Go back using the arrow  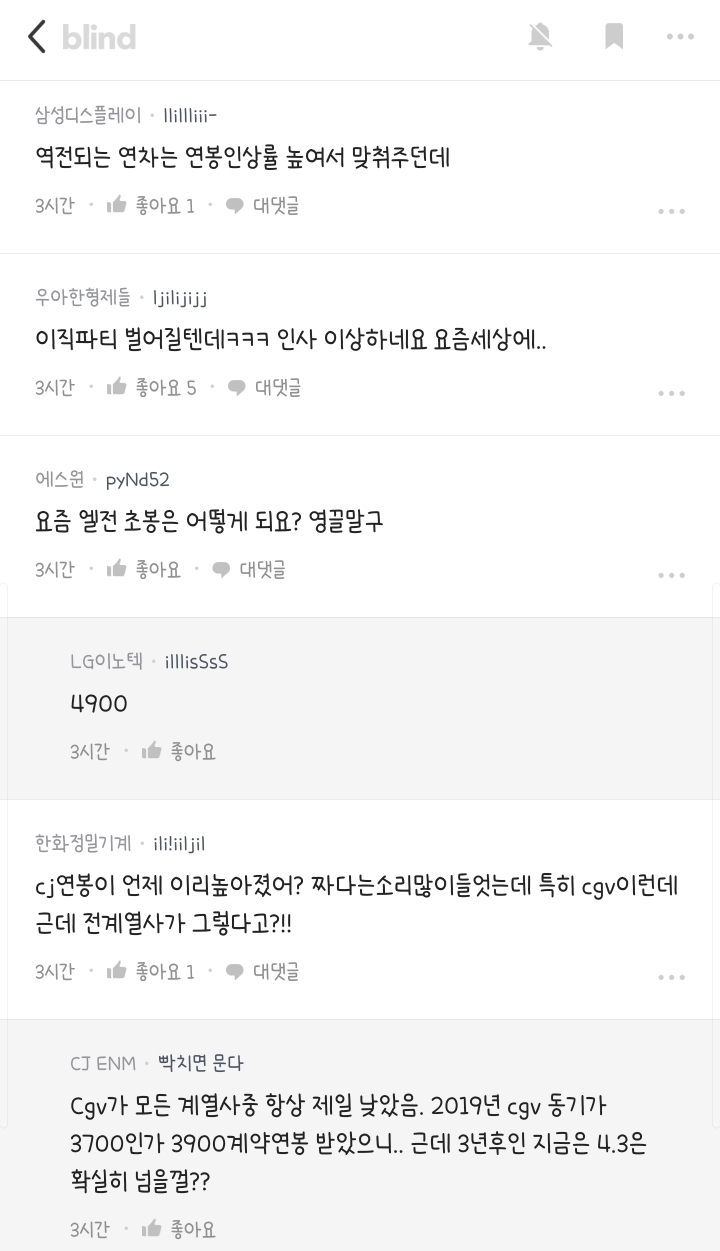(37, 38)
